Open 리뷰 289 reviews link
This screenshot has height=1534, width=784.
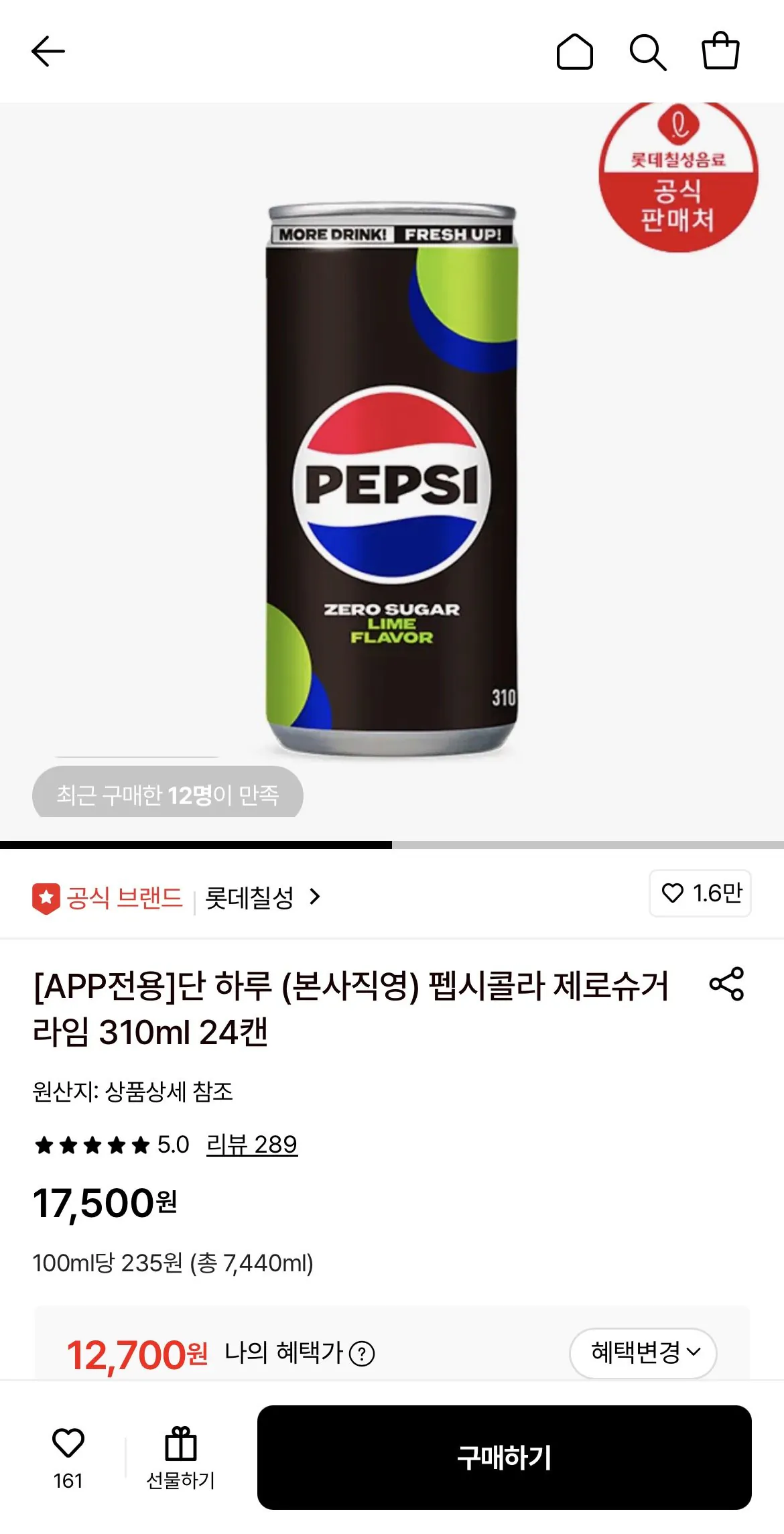250,1145
